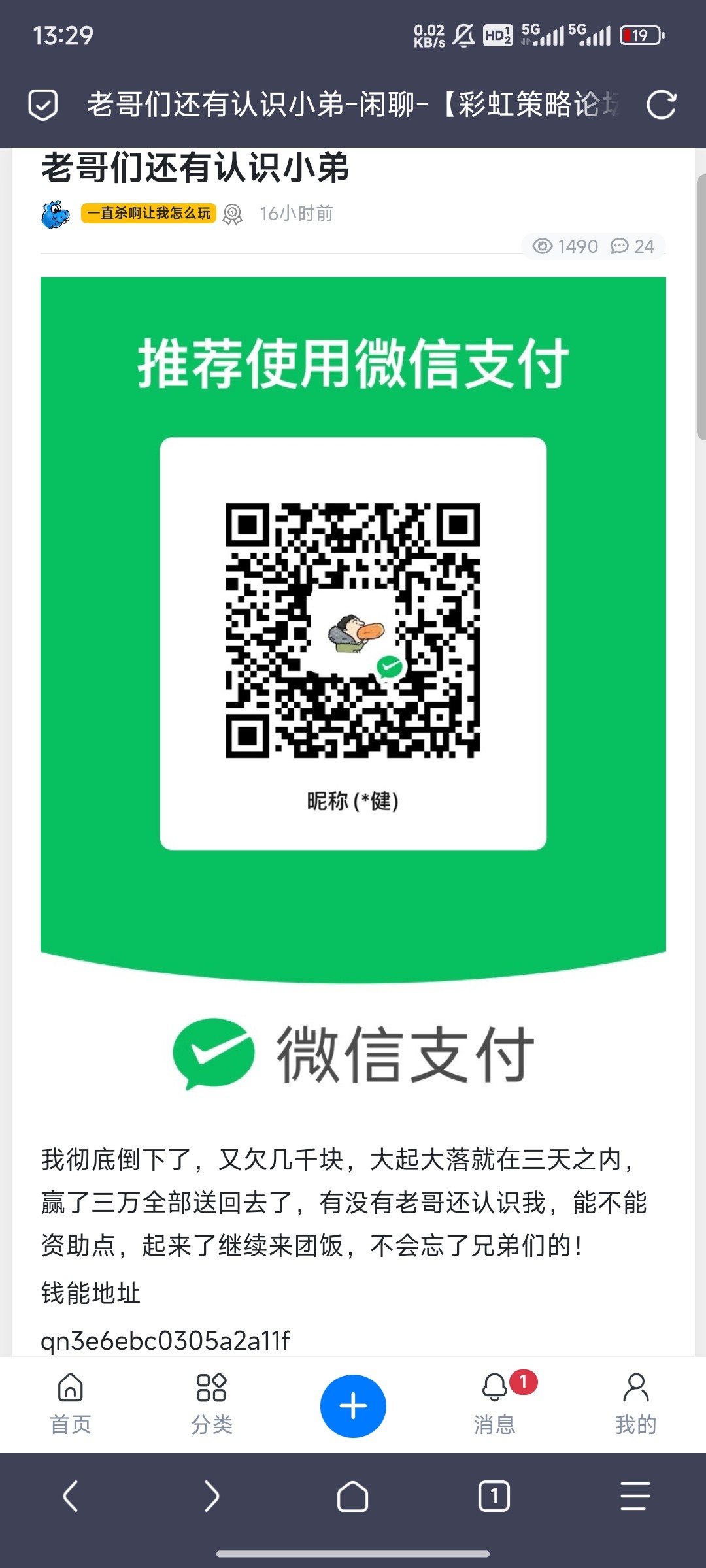Image resolution: width=706 pixels, height=1568 pixels.
Task: Go forward in browser history
Action: click(212, 1496)
